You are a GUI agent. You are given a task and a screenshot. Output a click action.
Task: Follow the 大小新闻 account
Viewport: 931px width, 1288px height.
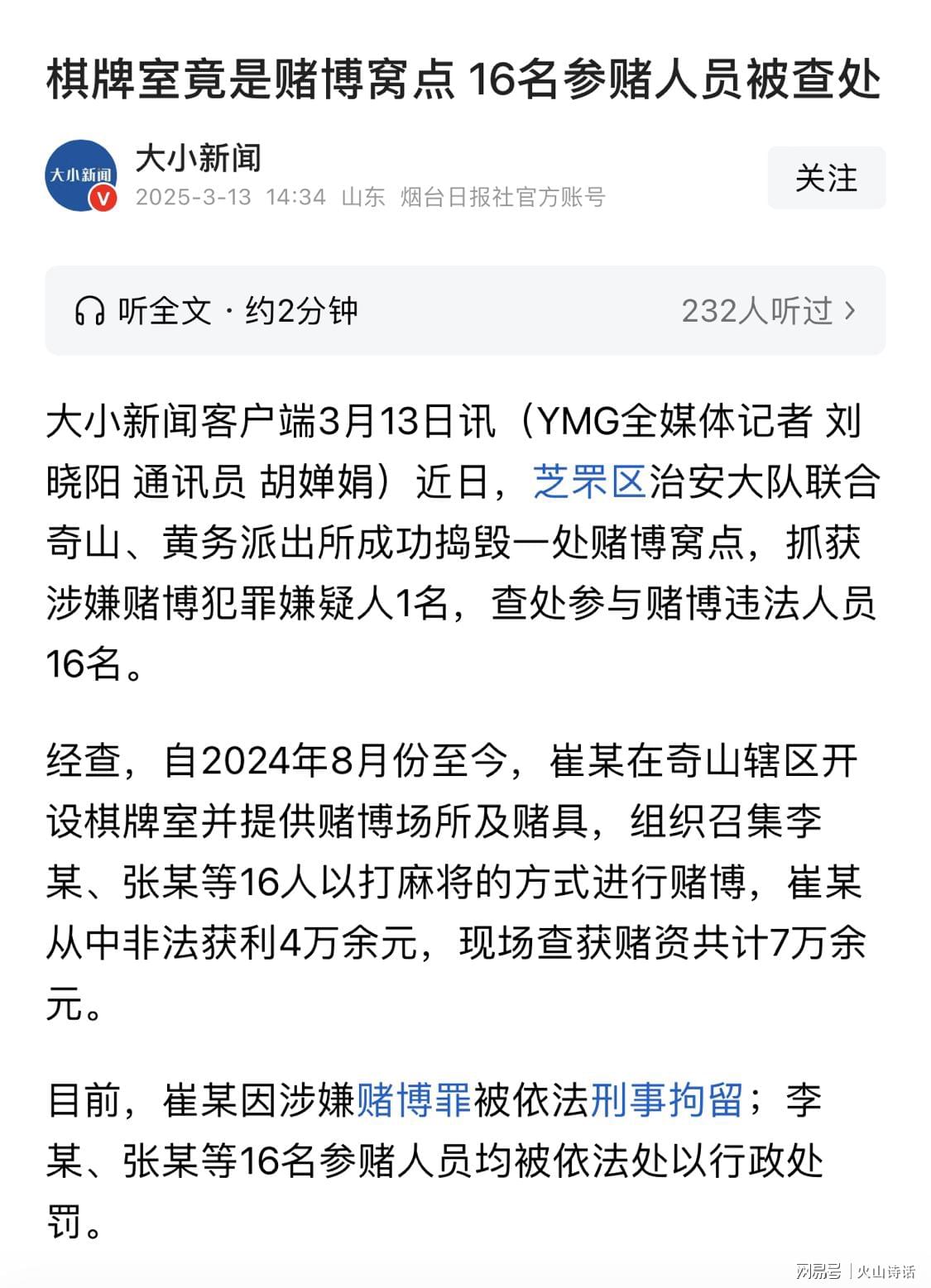[x=826, y=178]
